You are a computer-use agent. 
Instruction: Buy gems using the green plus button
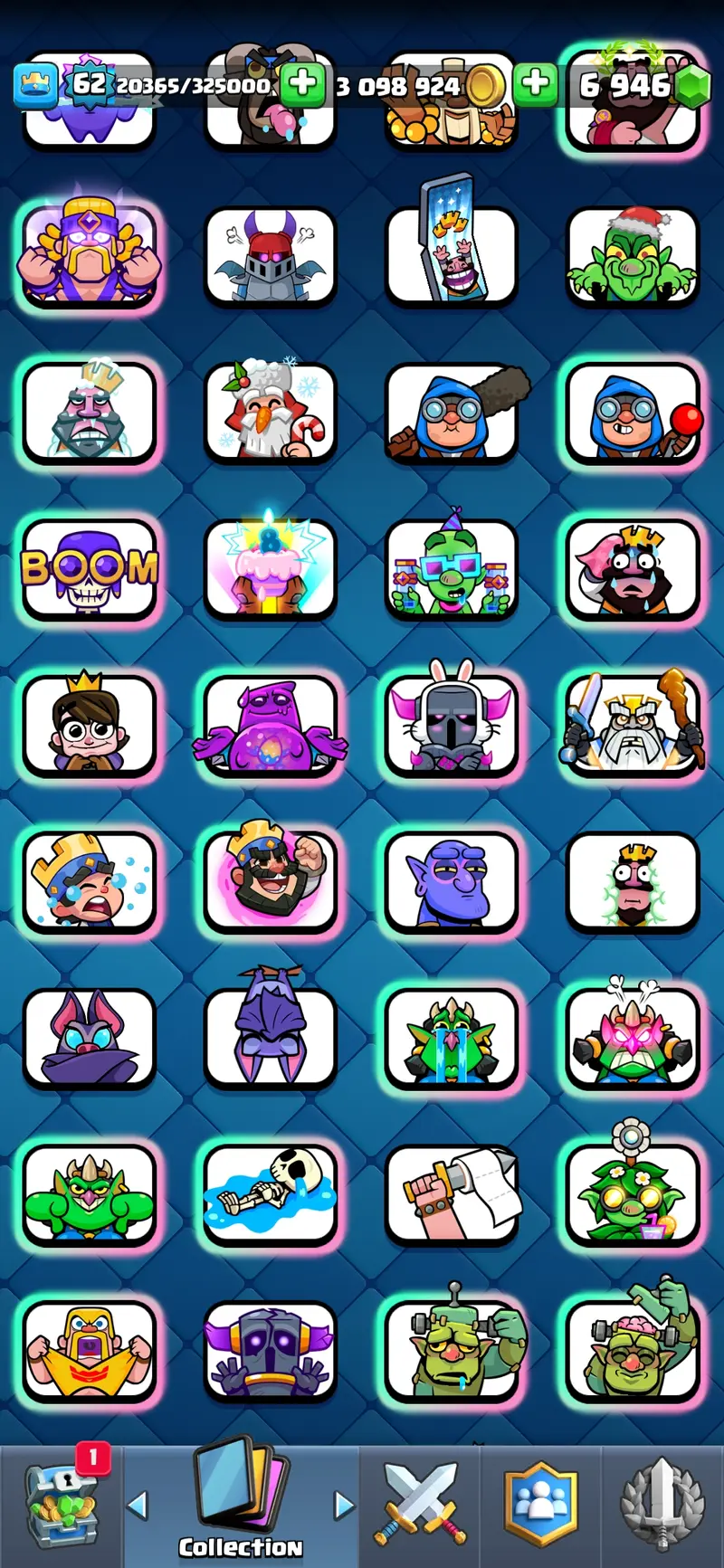pos(536,85)
